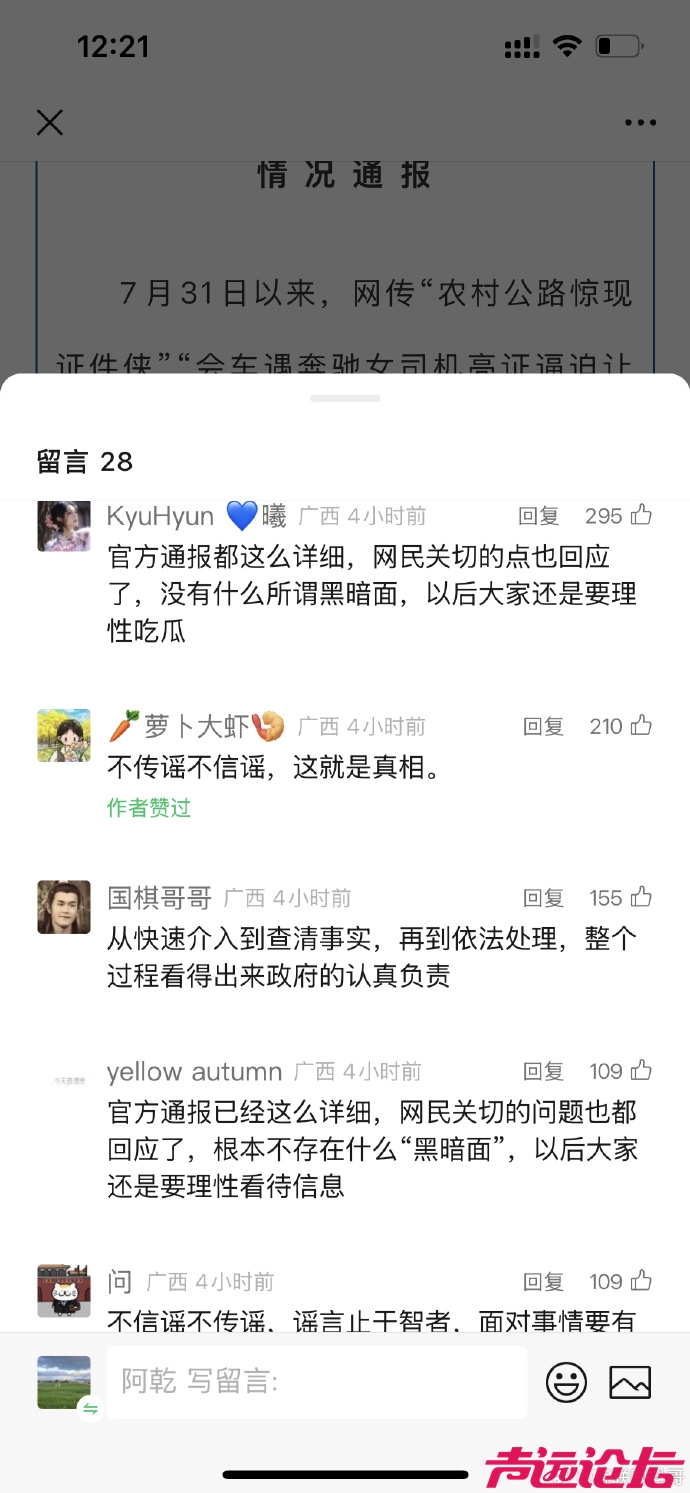This screenshot has width=690, height=1493.
Task: Attach an image to the comment
Action: pos(630,1382)
